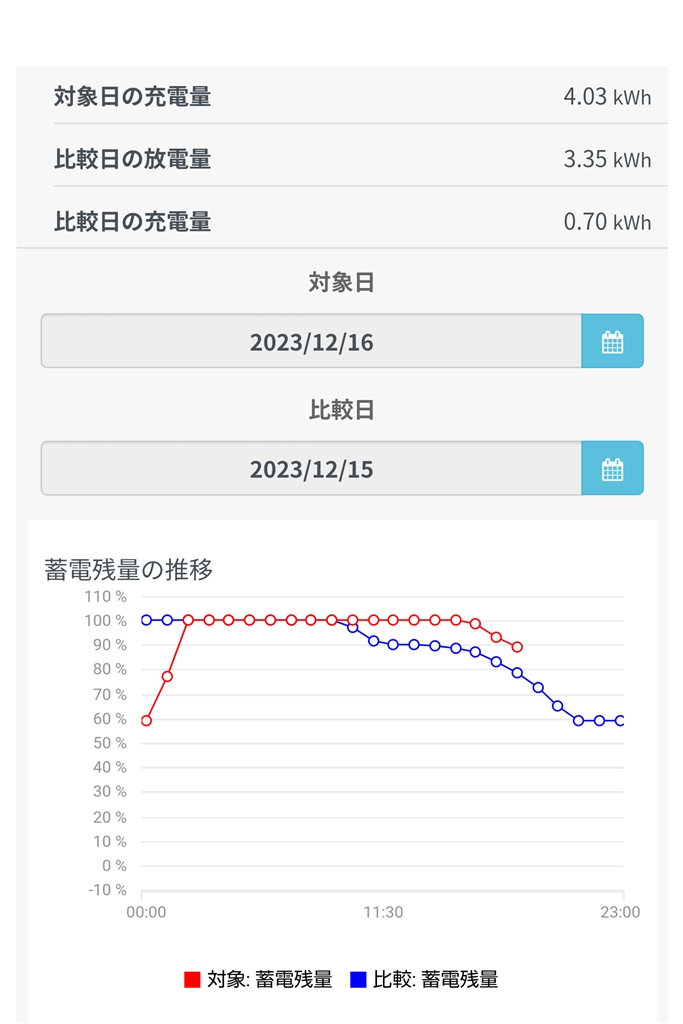The image size is (683, 1024).
Task: Toggle the 比較: 蓄電残量 legend series
Action: pyautogui.click(x=424, y=980)
